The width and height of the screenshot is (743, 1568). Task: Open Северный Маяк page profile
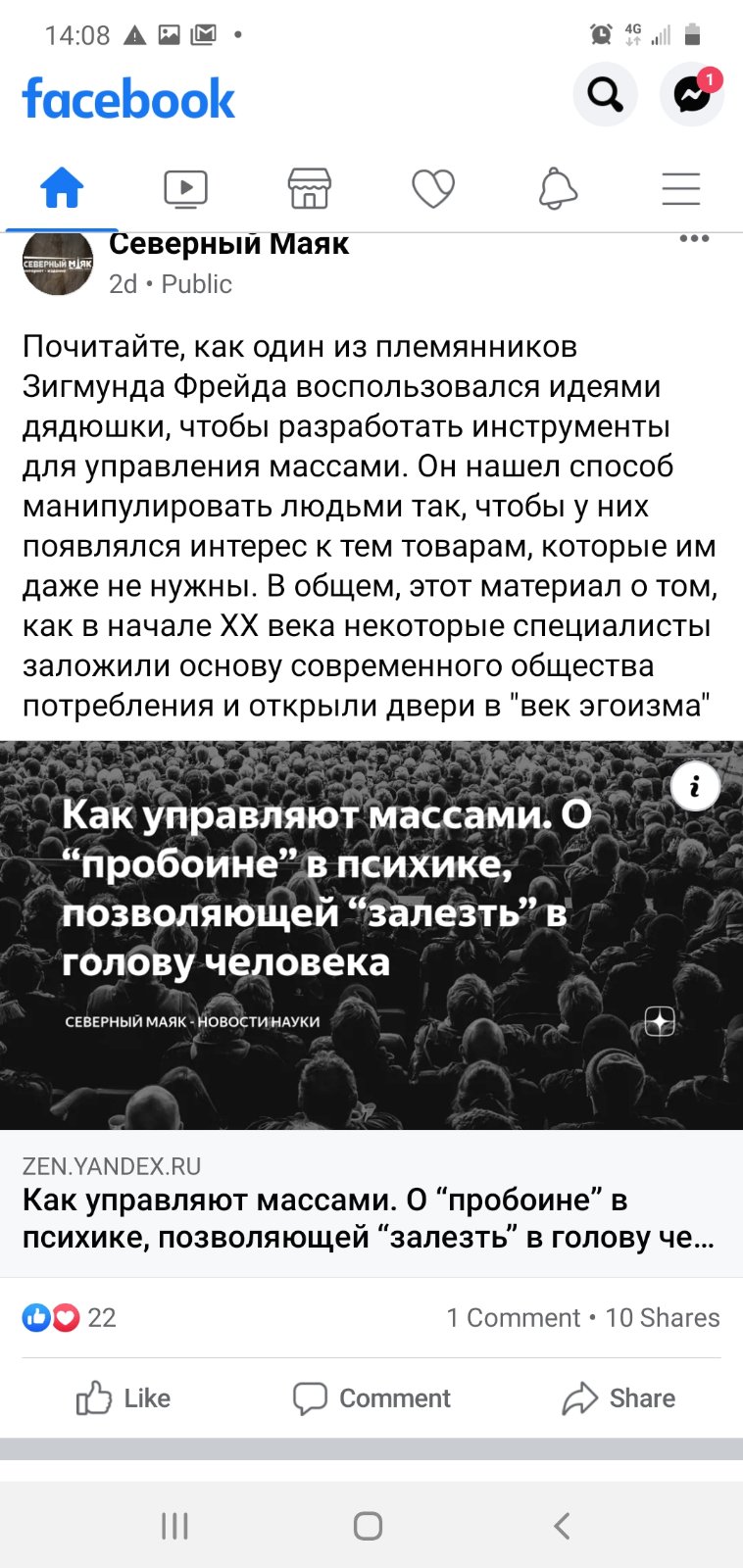tap(228, 244)
